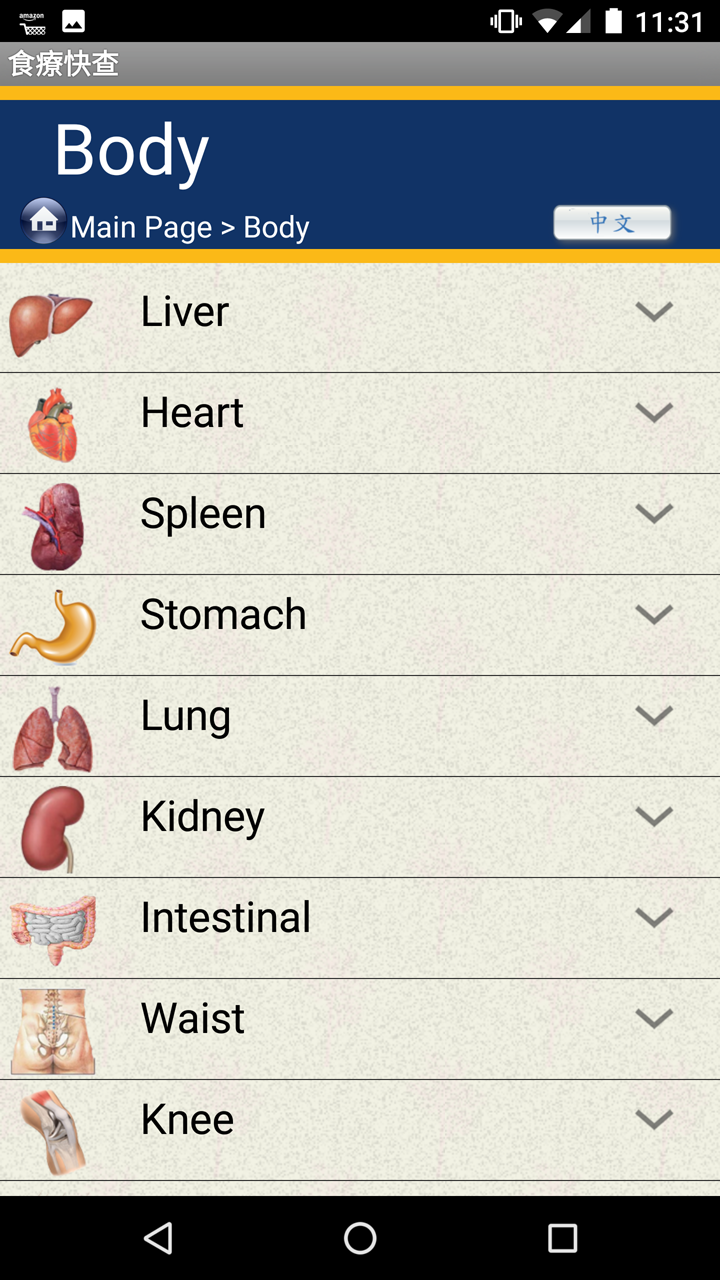This screenshot has width=720, height=1280.
Task: Expand the Kidney entry chevron
Action: tap(654, 816)
